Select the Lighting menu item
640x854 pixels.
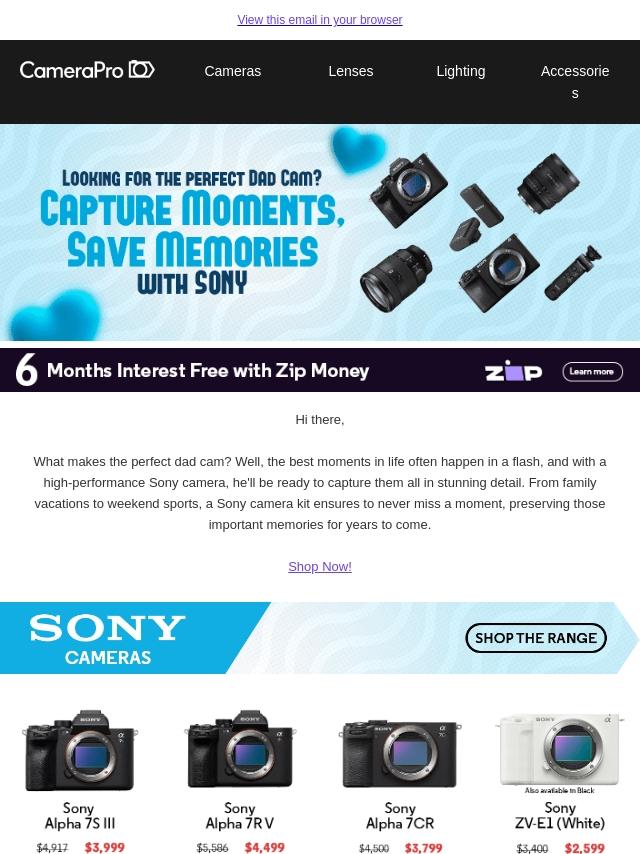(x=460, y=71)
